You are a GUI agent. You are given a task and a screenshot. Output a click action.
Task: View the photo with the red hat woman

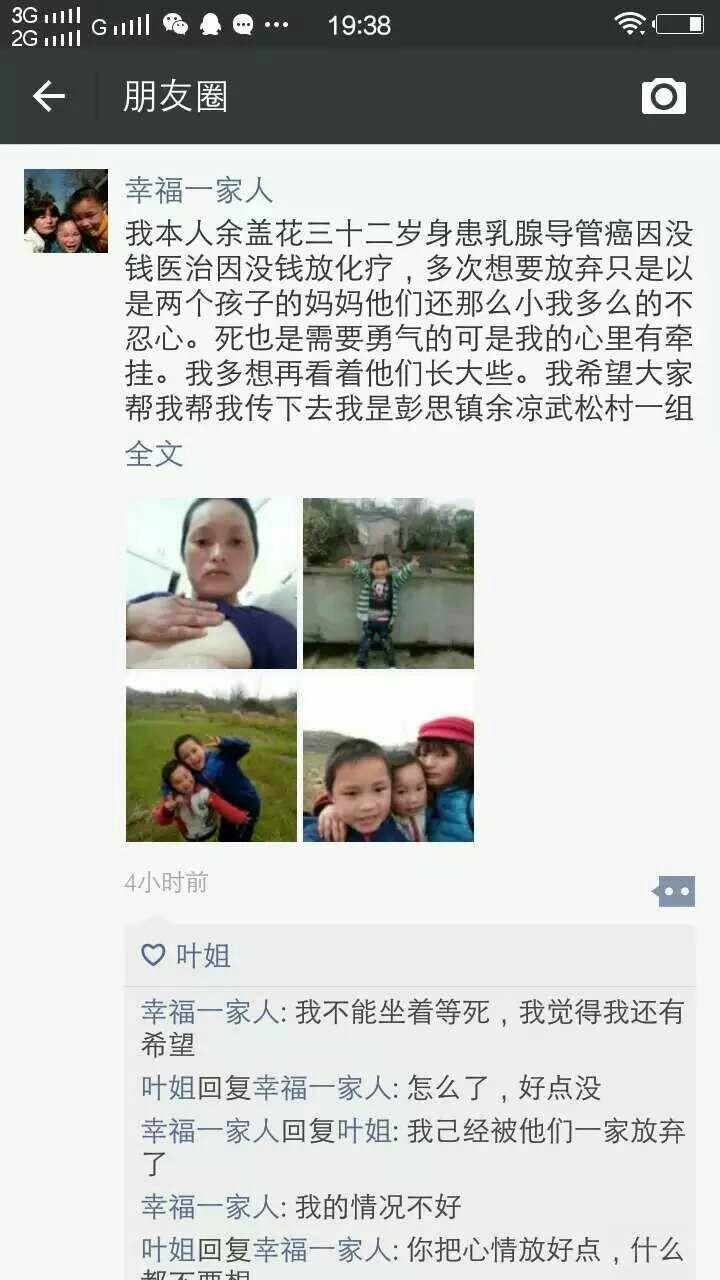[388, 761]
